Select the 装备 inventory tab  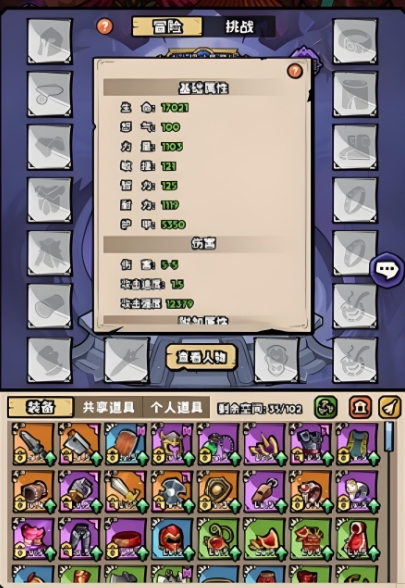pyautogui.click(x=40, y=407)
